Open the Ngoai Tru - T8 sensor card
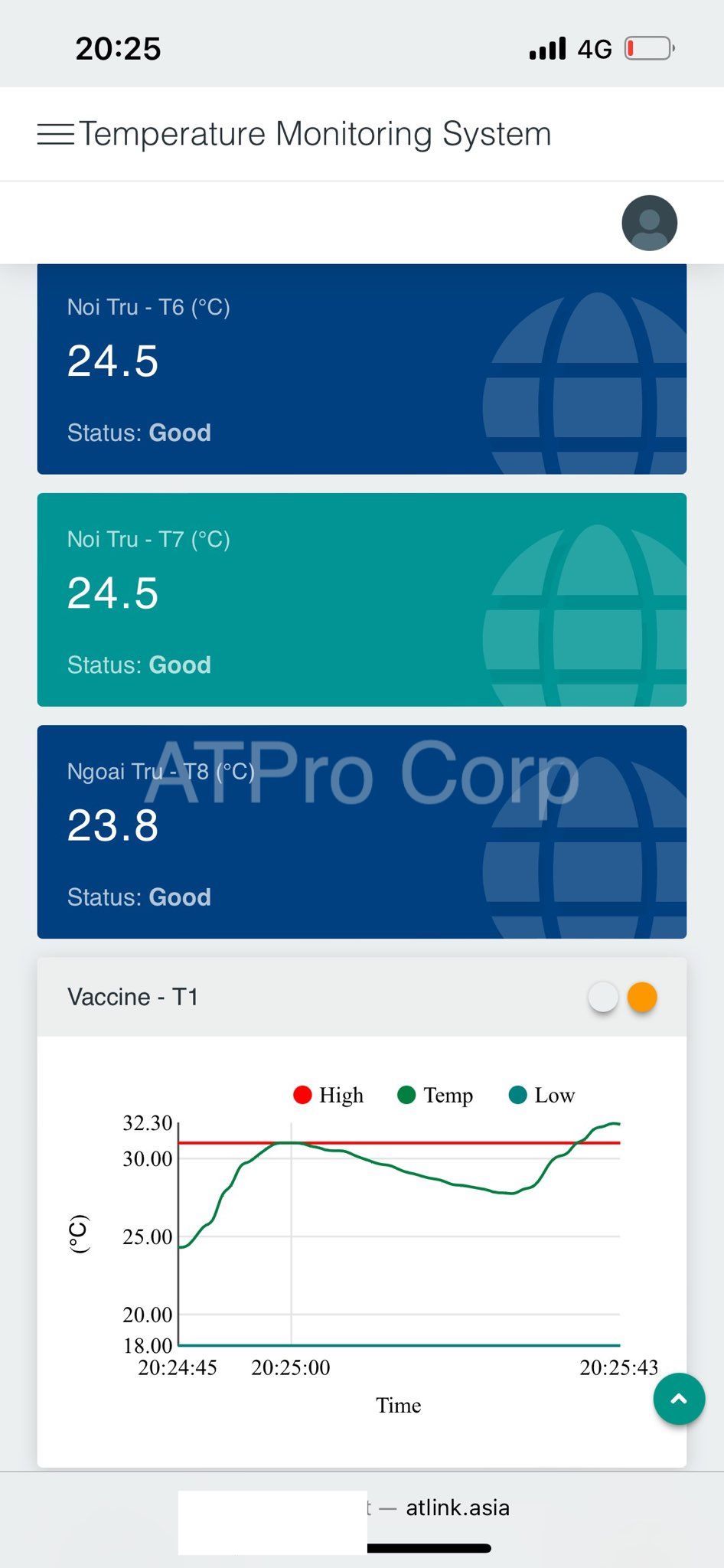The image size is (724, 1568). (x=361, y=831)
